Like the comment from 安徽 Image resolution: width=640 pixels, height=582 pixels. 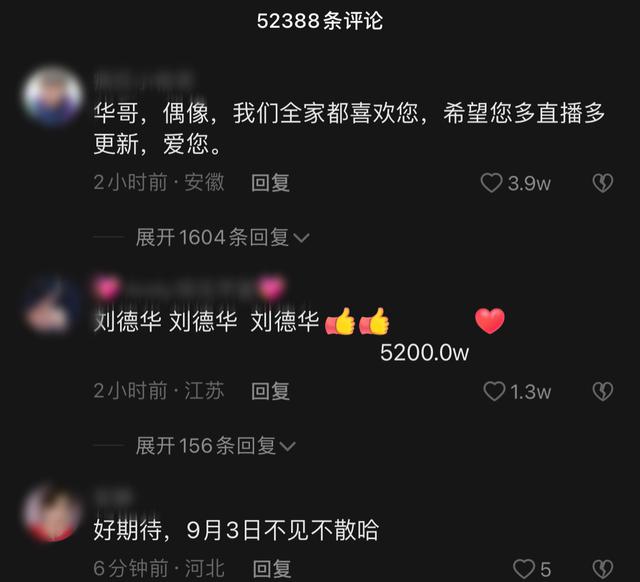coord(492,183)
